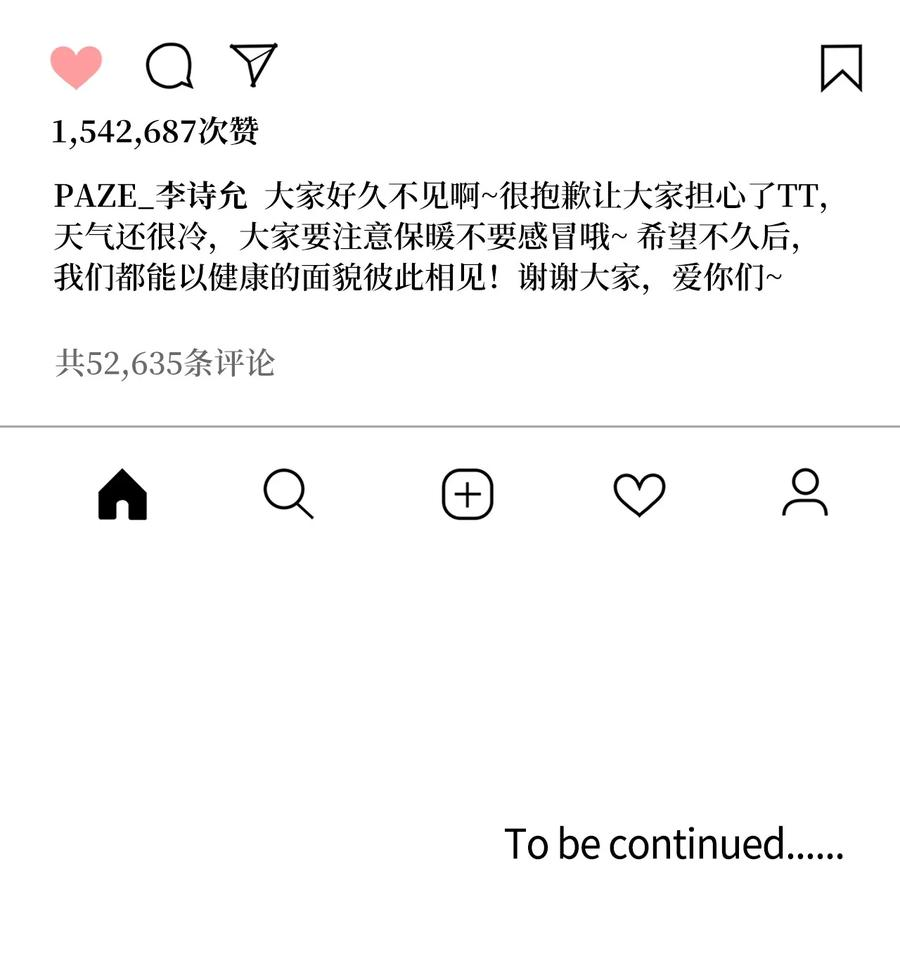Open the comments section expander
Viewport: 900px width, 954px height.
coord(166,364)
